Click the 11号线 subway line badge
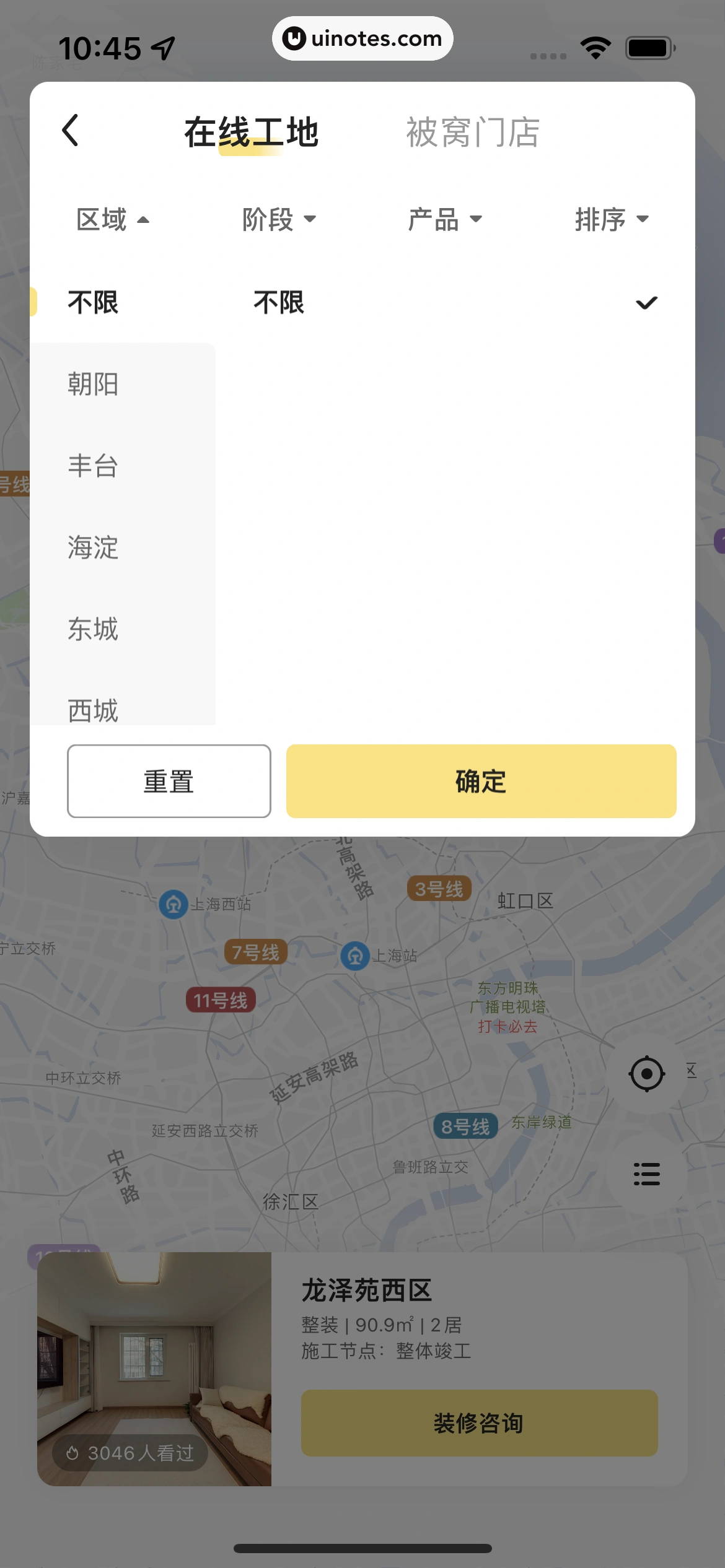Screen dimensions: 725x1568 click(221, 1000)
